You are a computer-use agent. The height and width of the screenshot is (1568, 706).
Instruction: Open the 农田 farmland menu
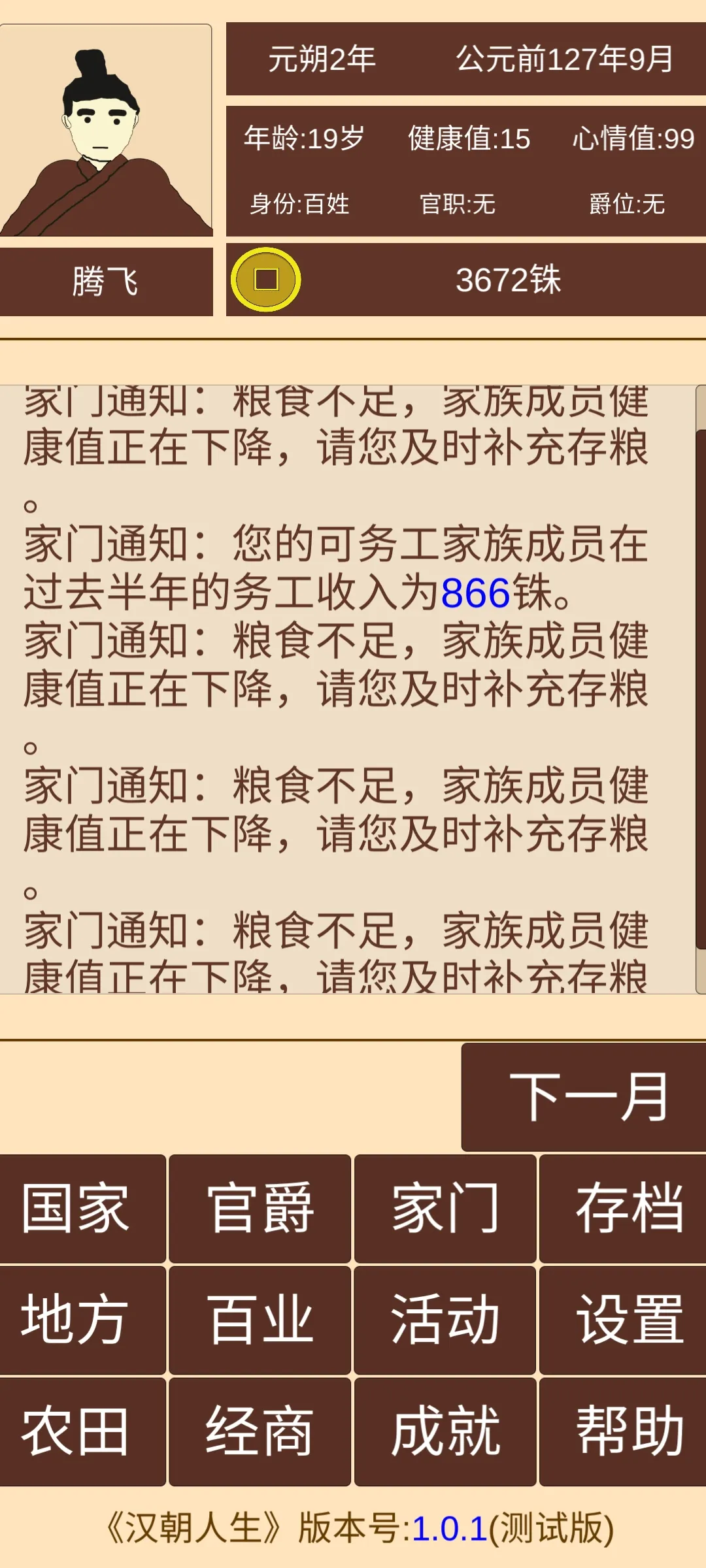[x=82, y=1431]
